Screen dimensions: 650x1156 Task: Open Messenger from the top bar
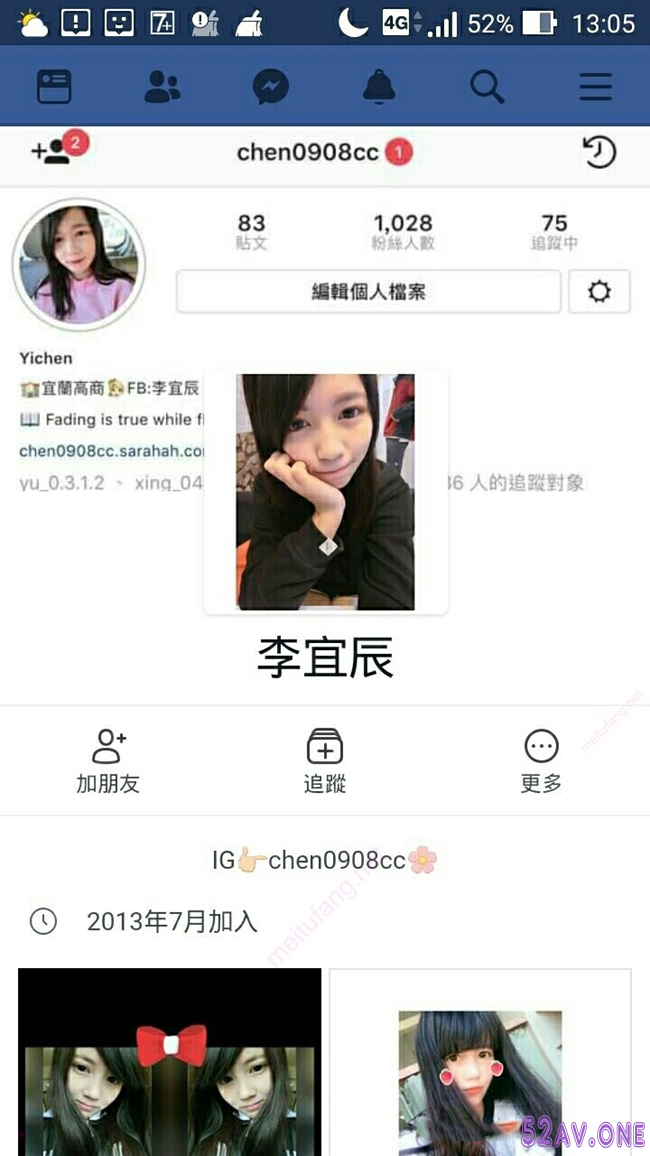coord(270,87)
